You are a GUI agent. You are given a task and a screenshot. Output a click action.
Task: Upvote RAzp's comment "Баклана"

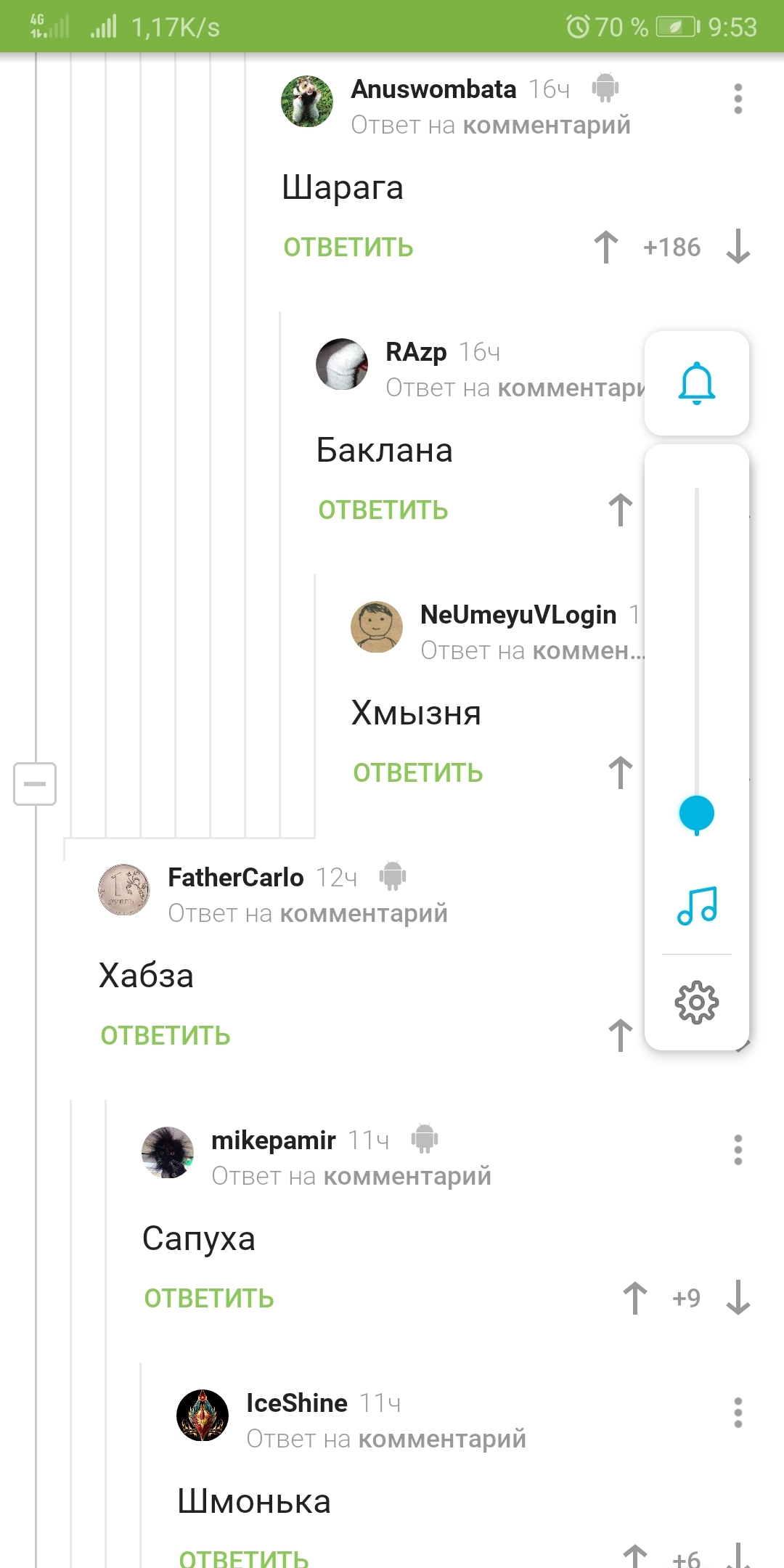(621, 510)
